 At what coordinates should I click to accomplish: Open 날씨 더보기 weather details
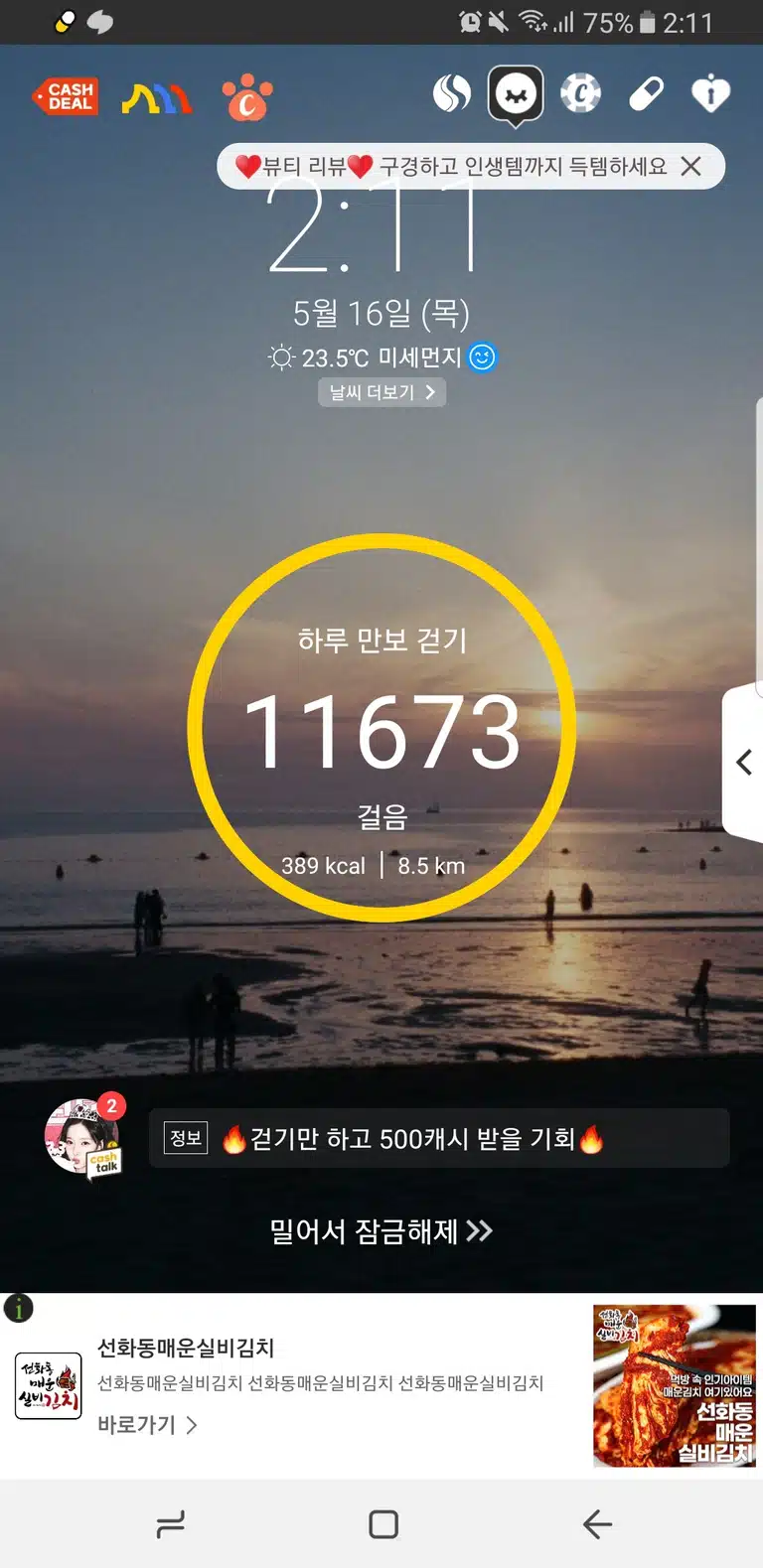coord(382,392)
